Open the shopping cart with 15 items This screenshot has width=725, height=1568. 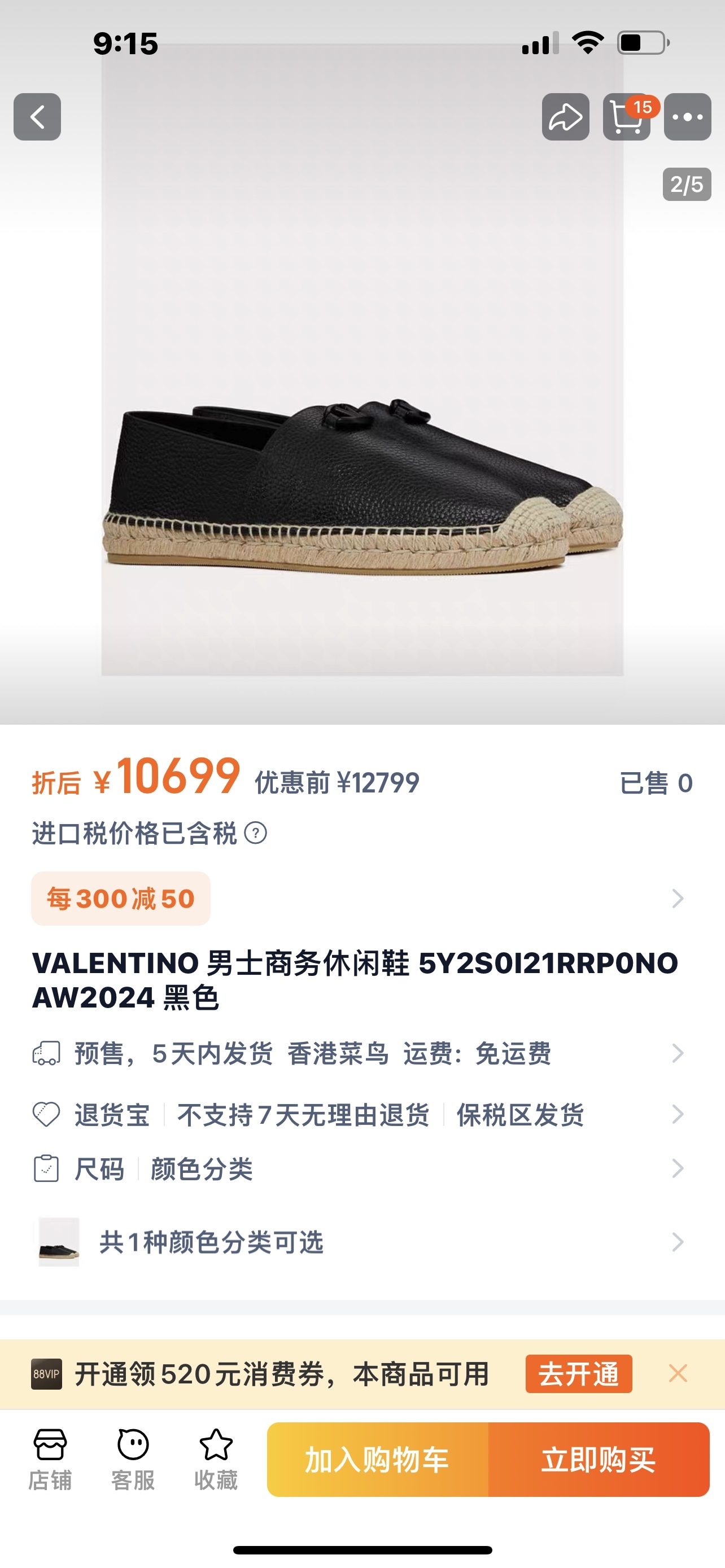click(626, 117)
